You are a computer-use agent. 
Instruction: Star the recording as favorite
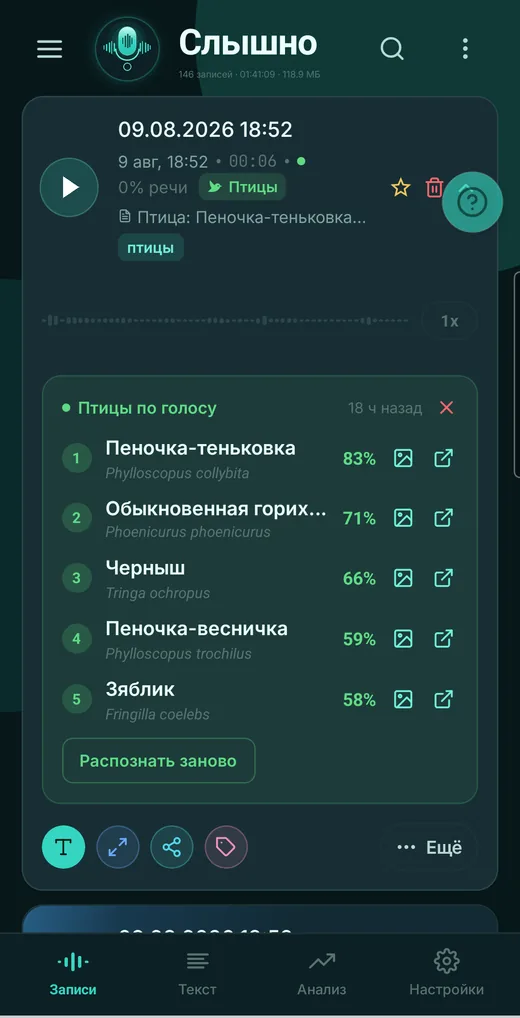coord(401,188)
